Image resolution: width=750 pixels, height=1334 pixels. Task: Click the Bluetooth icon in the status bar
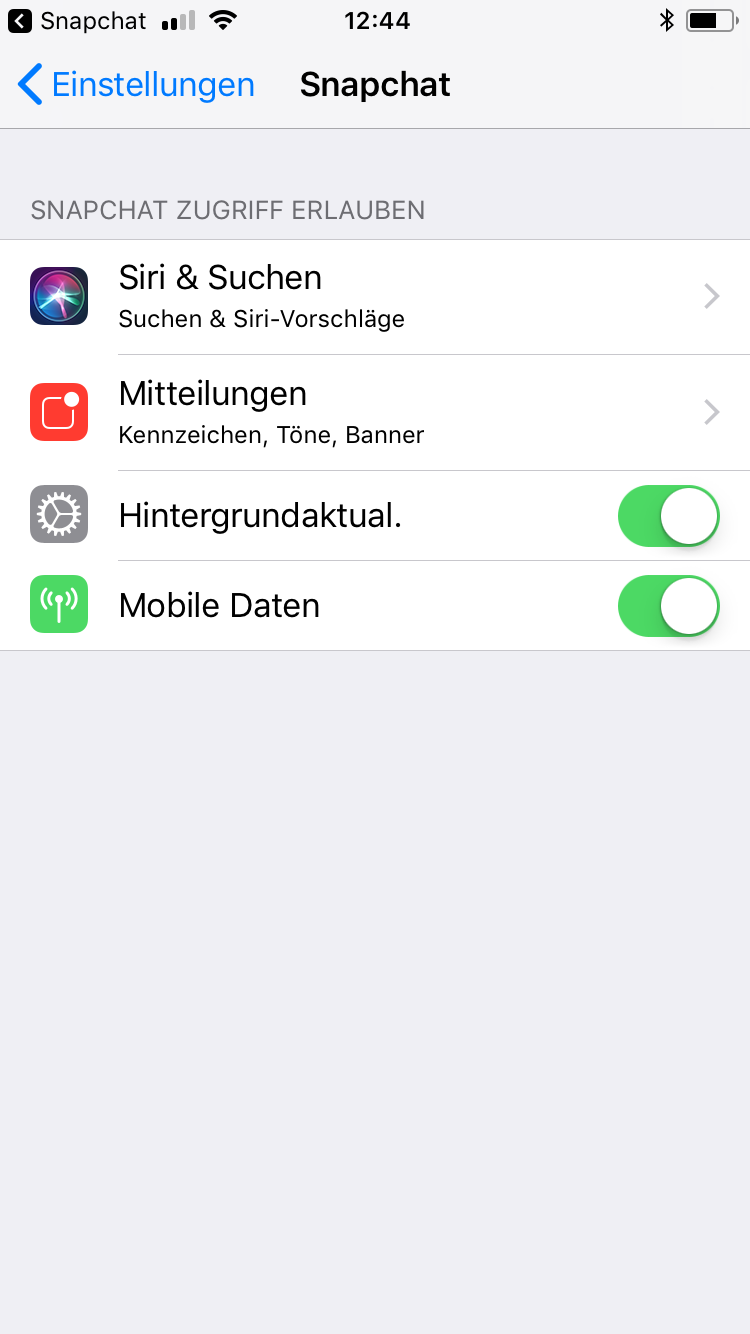click(x=666, y=18)
